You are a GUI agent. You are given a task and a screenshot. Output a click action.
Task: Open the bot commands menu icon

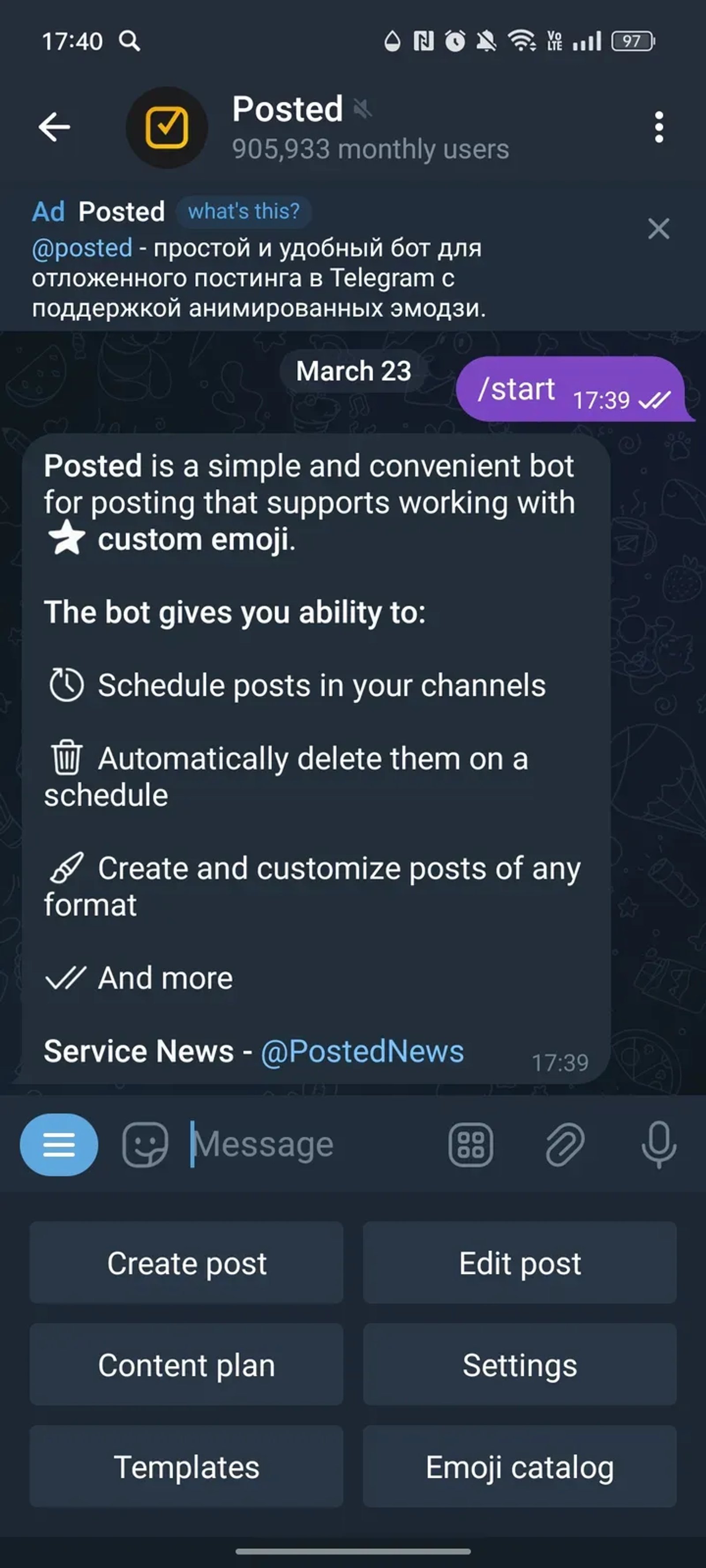tap(59, 1143)
